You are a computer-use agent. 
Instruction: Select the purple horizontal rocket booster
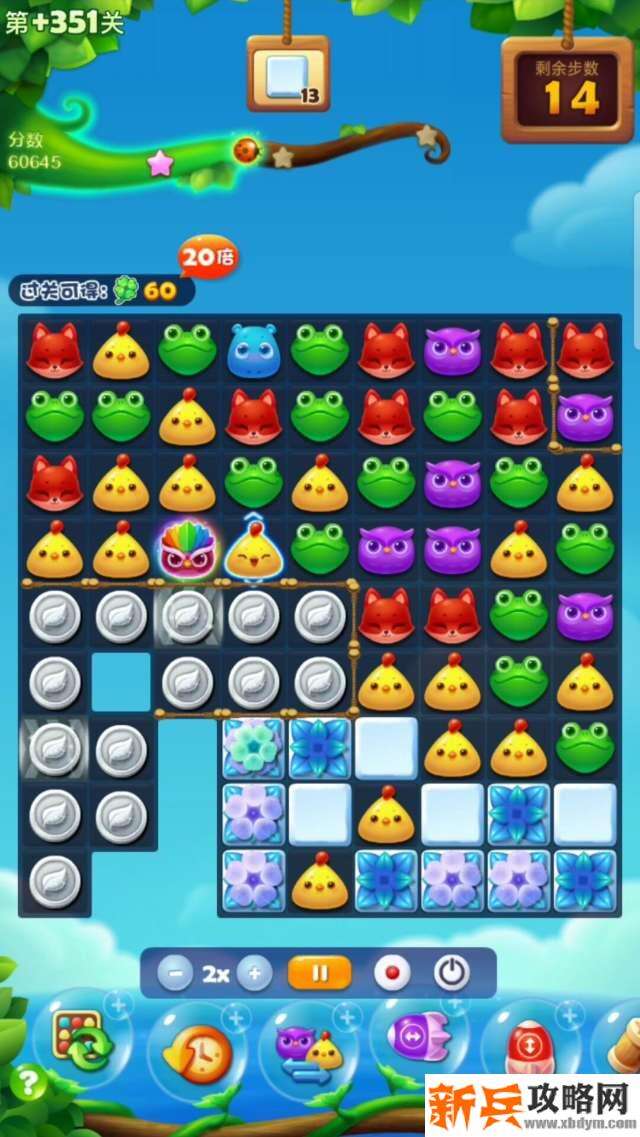[x=418, y=1040]
